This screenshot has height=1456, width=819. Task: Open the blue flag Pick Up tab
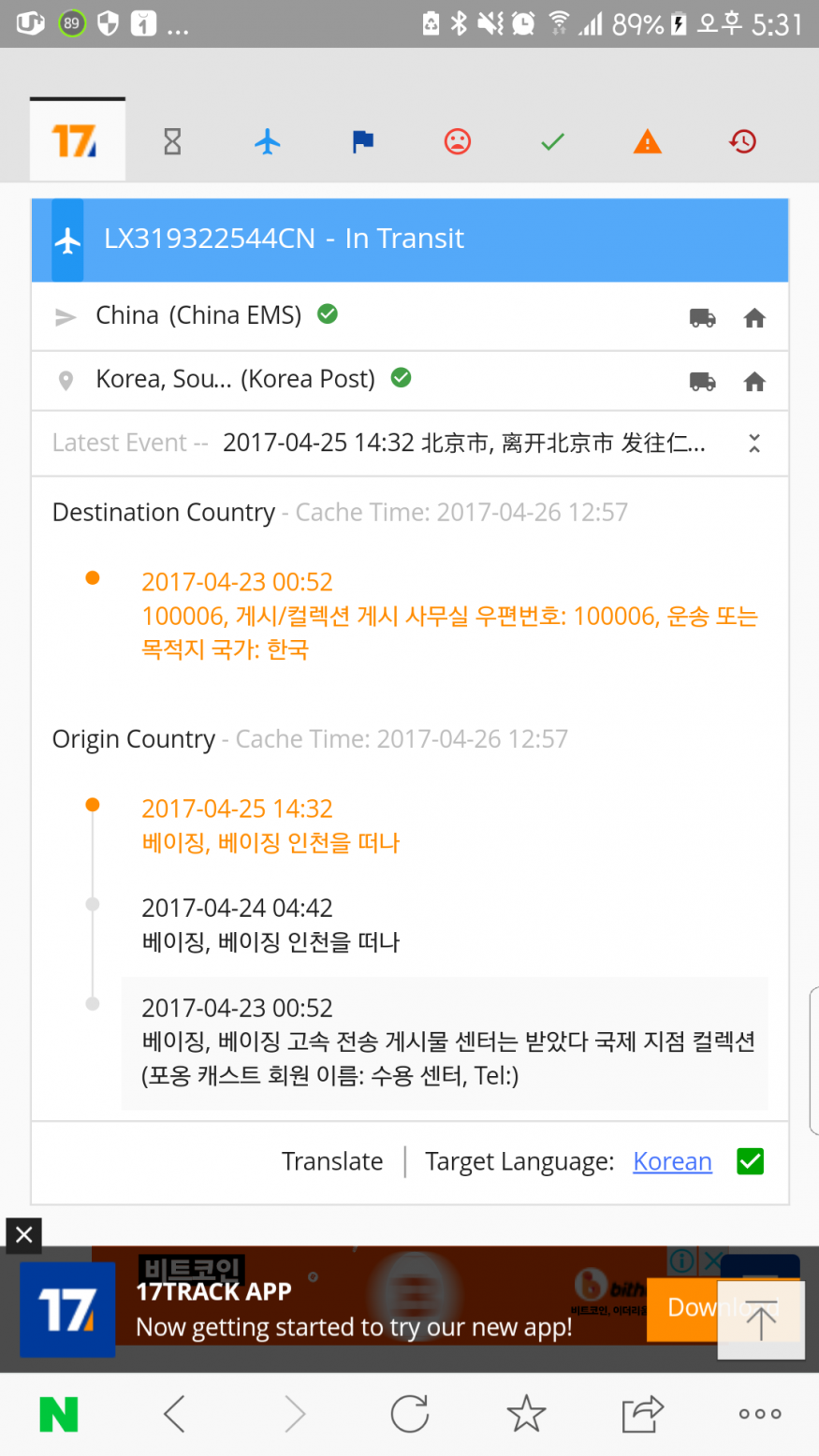coord(362,142)
